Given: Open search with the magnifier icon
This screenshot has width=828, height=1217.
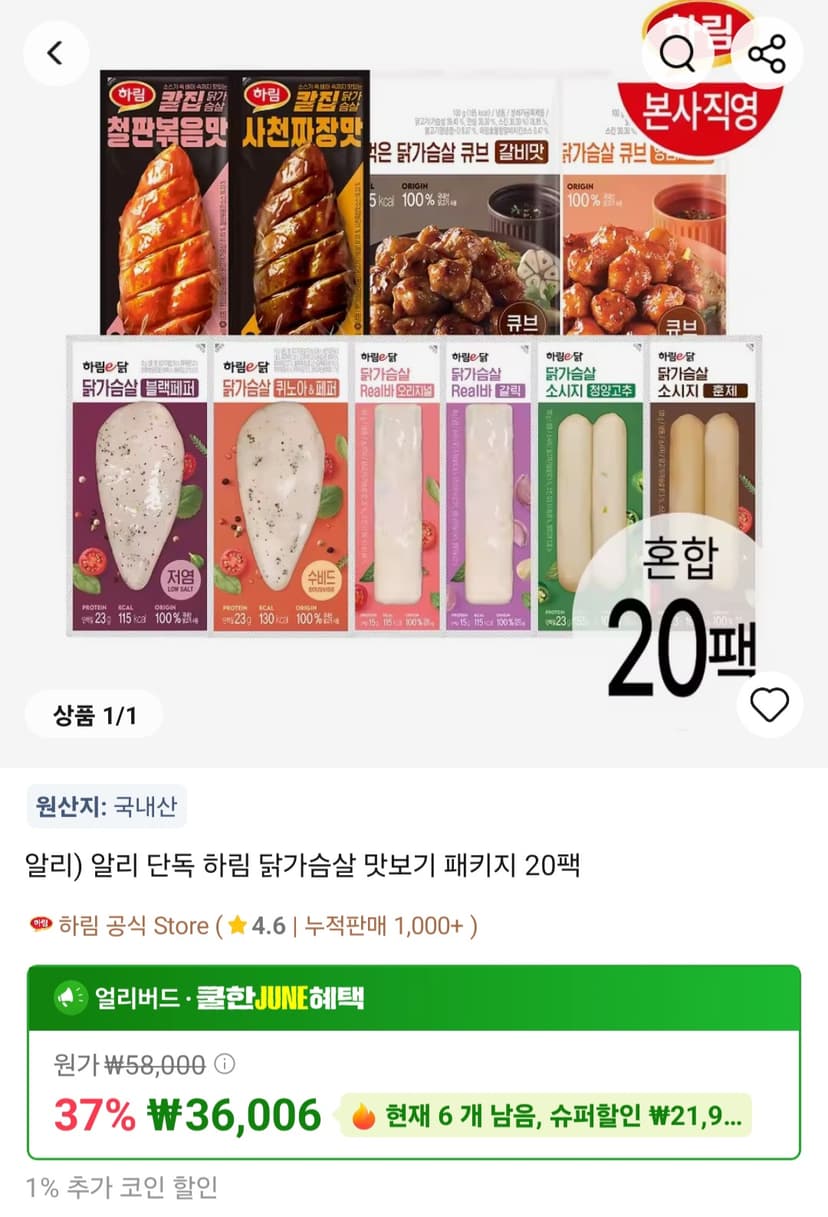Looking at the screenshot, I should coord(677,53).
